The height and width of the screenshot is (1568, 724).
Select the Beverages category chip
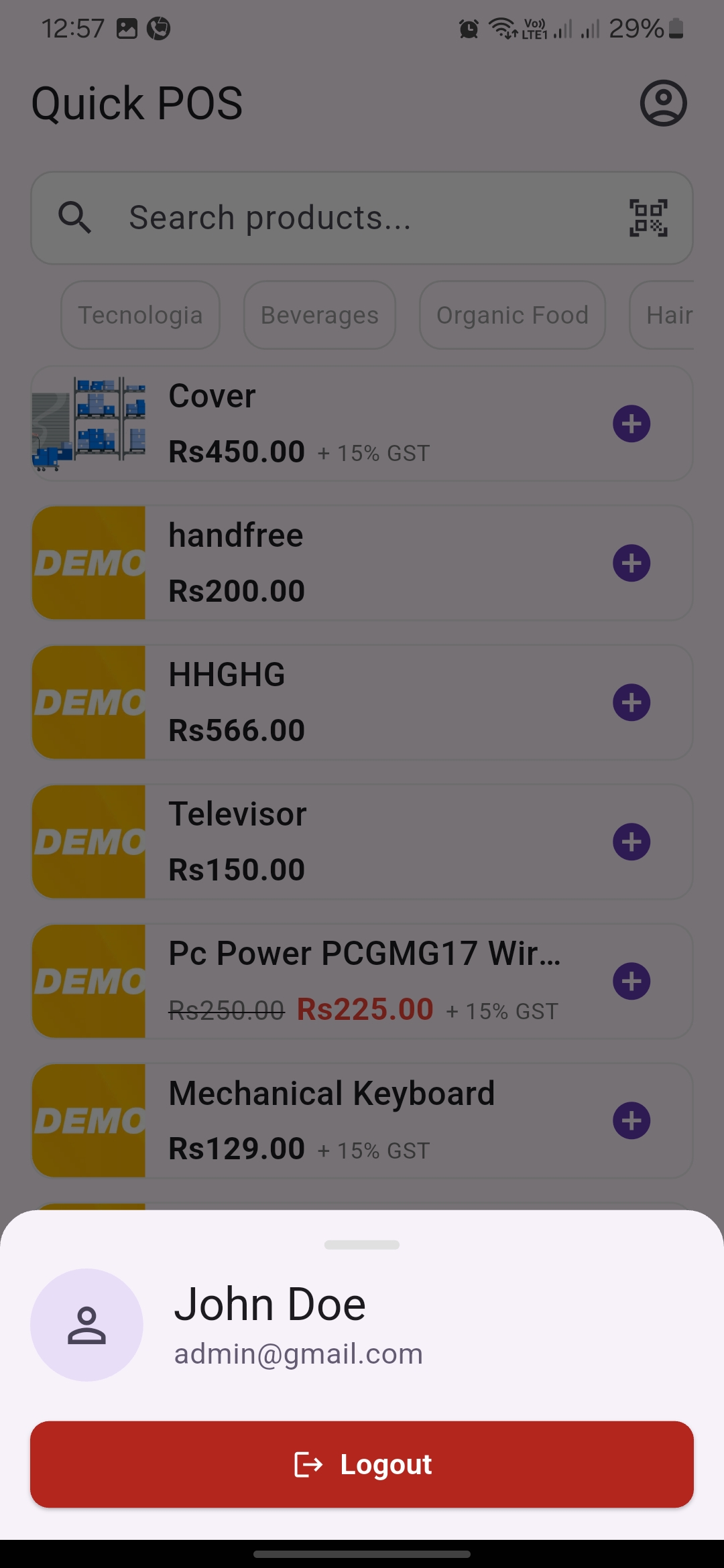click(319, 315)
